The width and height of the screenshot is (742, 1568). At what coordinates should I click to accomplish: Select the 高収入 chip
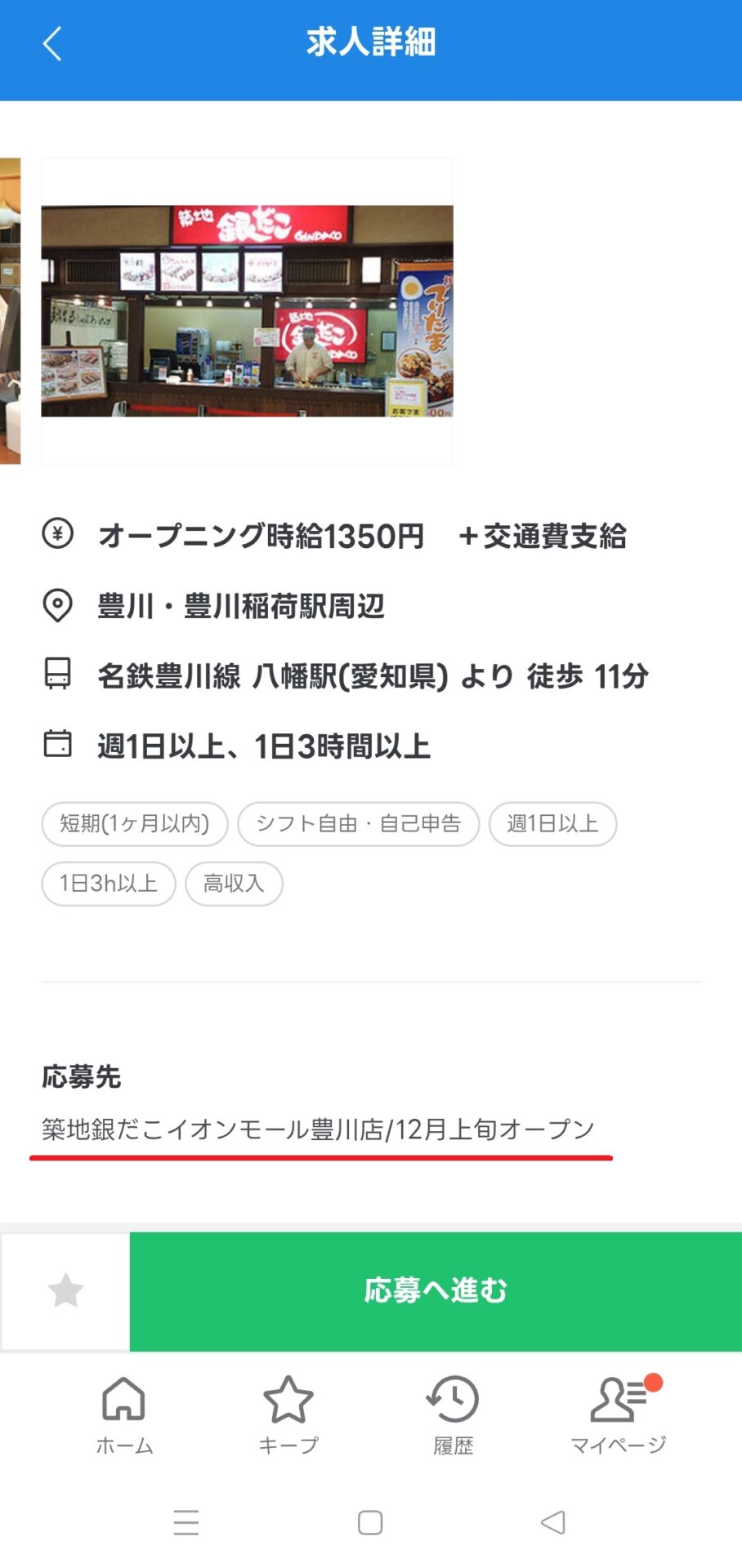click(234, 884)
